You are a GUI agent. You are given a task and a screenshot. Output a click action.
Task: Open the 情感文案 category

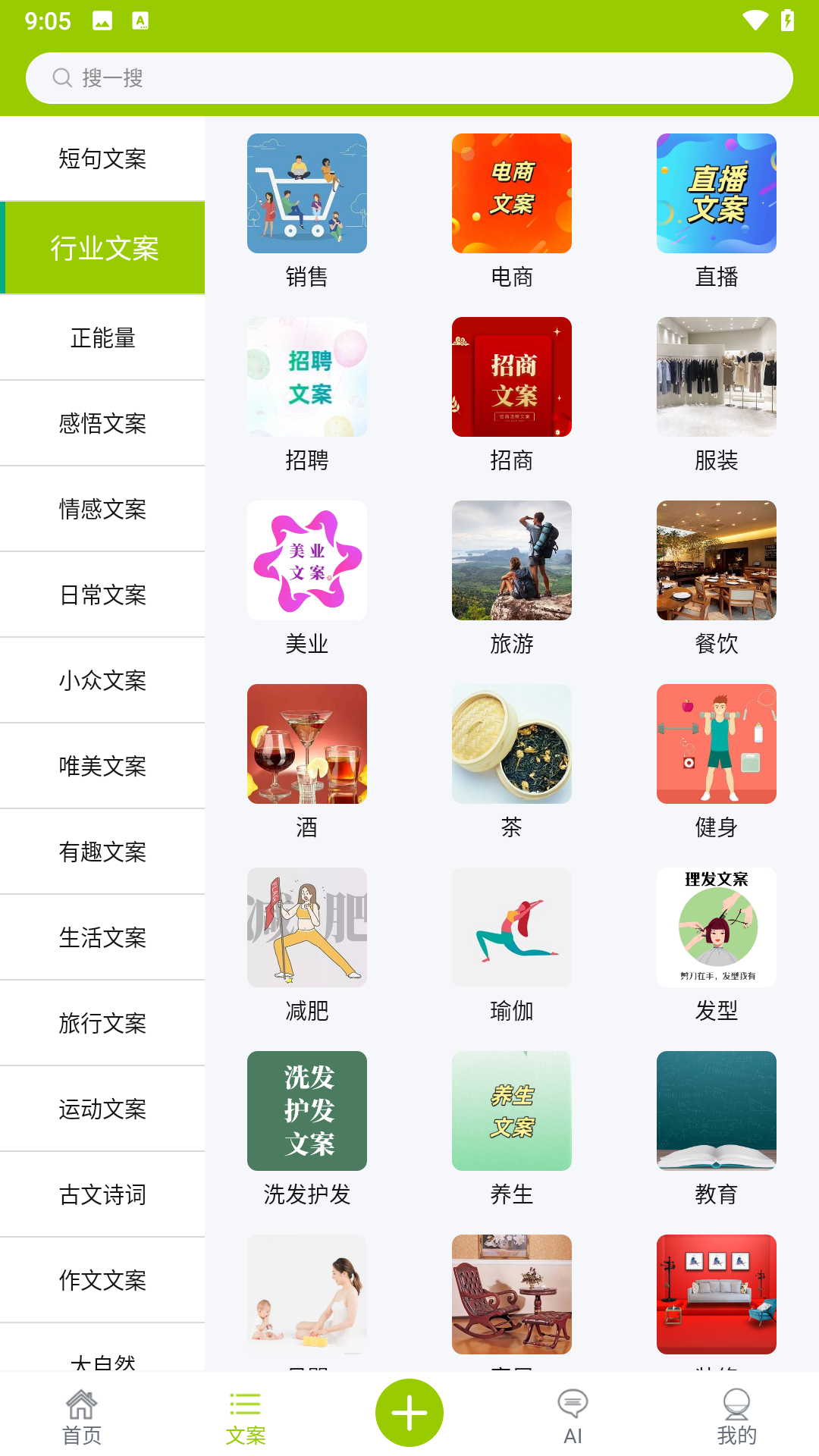click(103, 510)
